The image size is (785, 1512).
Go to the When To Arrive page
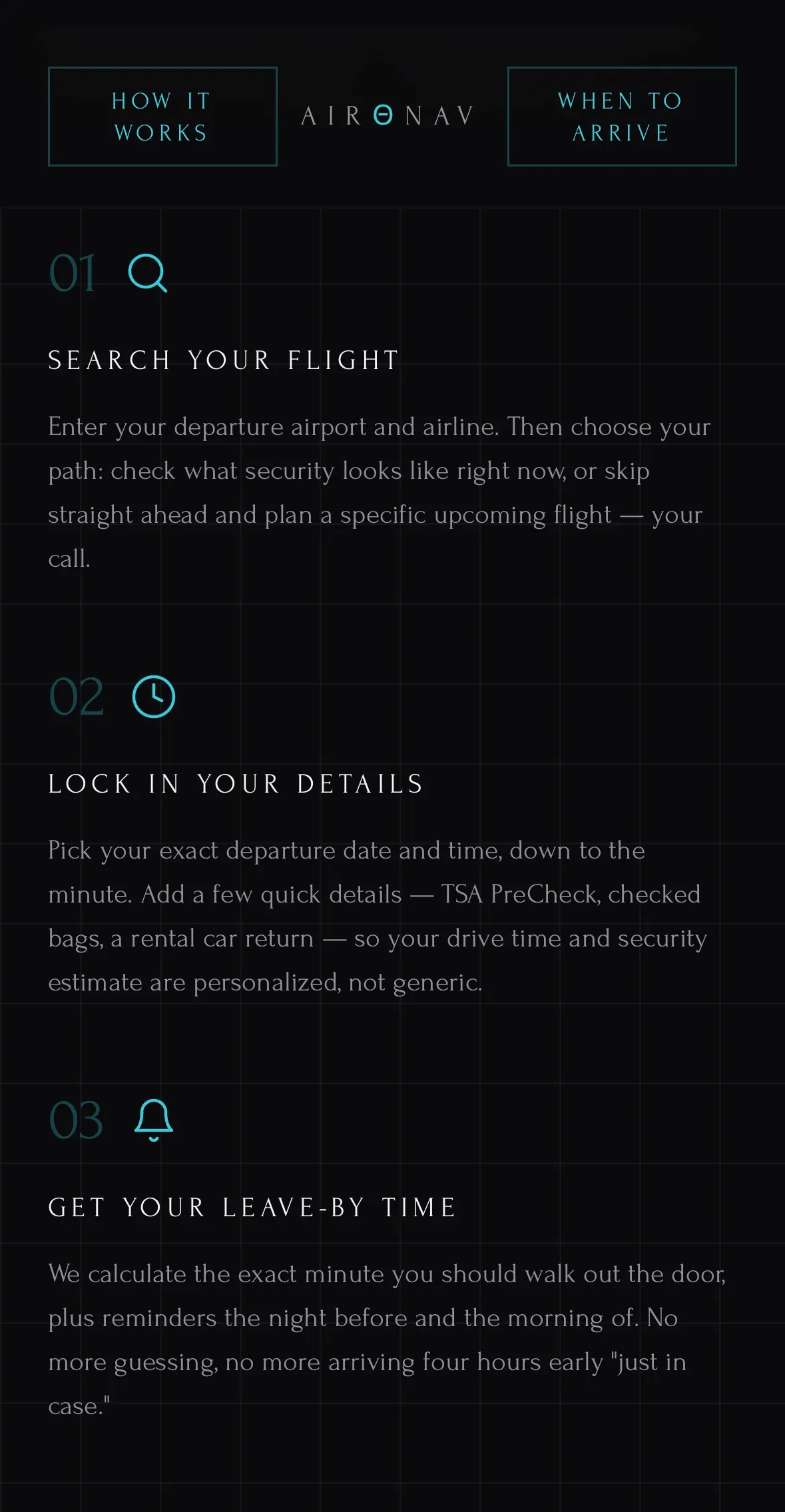(622, 117)
